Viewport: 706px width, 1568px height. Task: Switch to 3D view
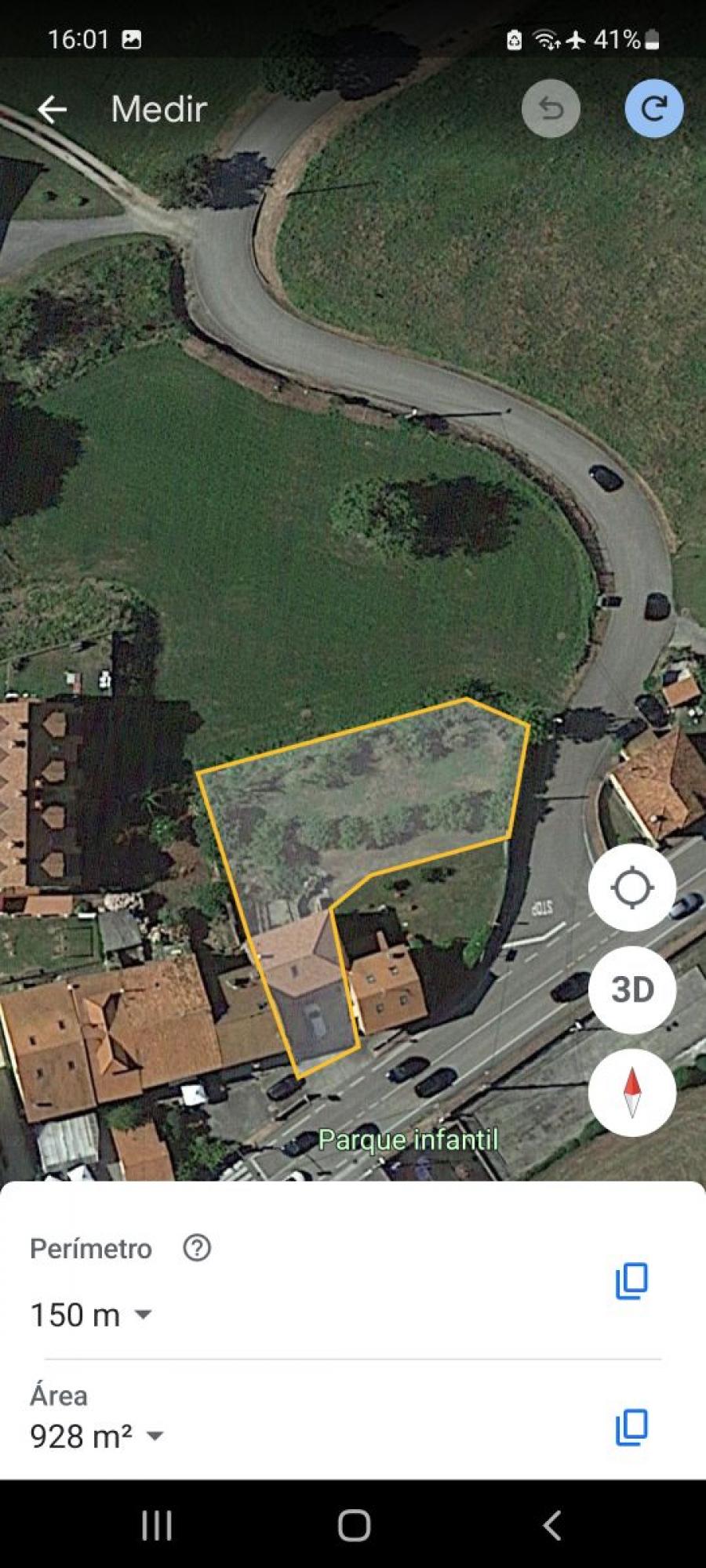[x=632, y=989]
